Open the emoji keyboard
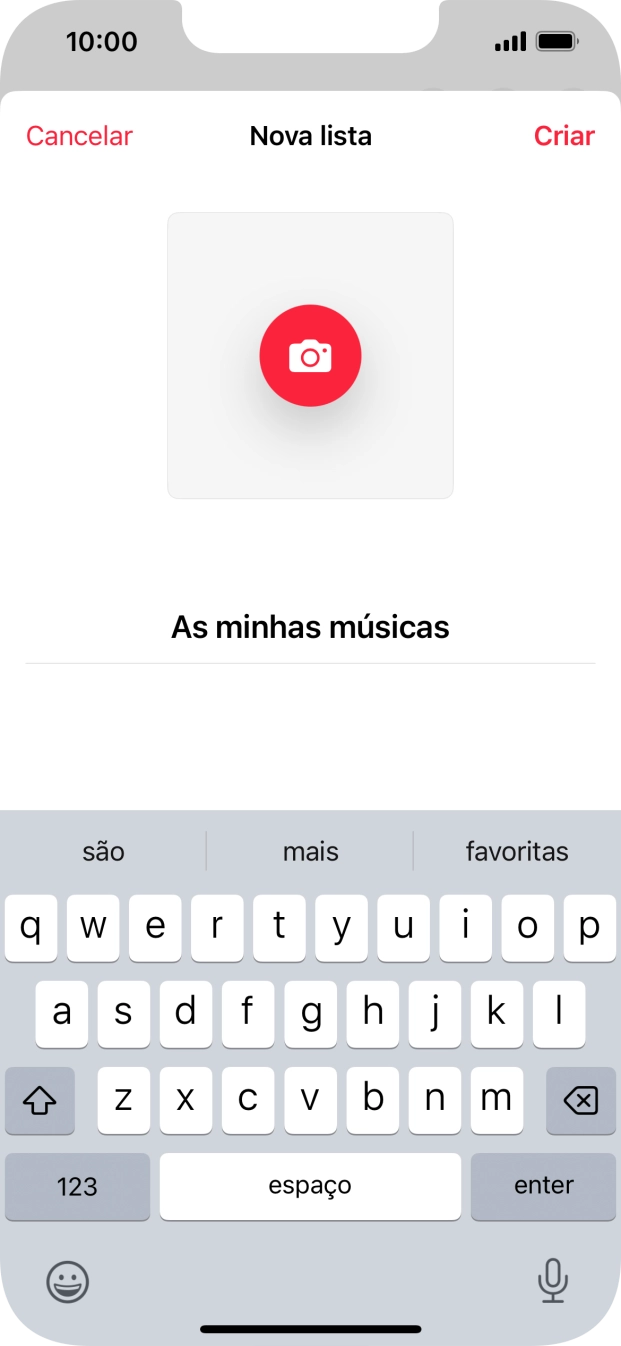621x1346 pixels. tap(68, 1281)
